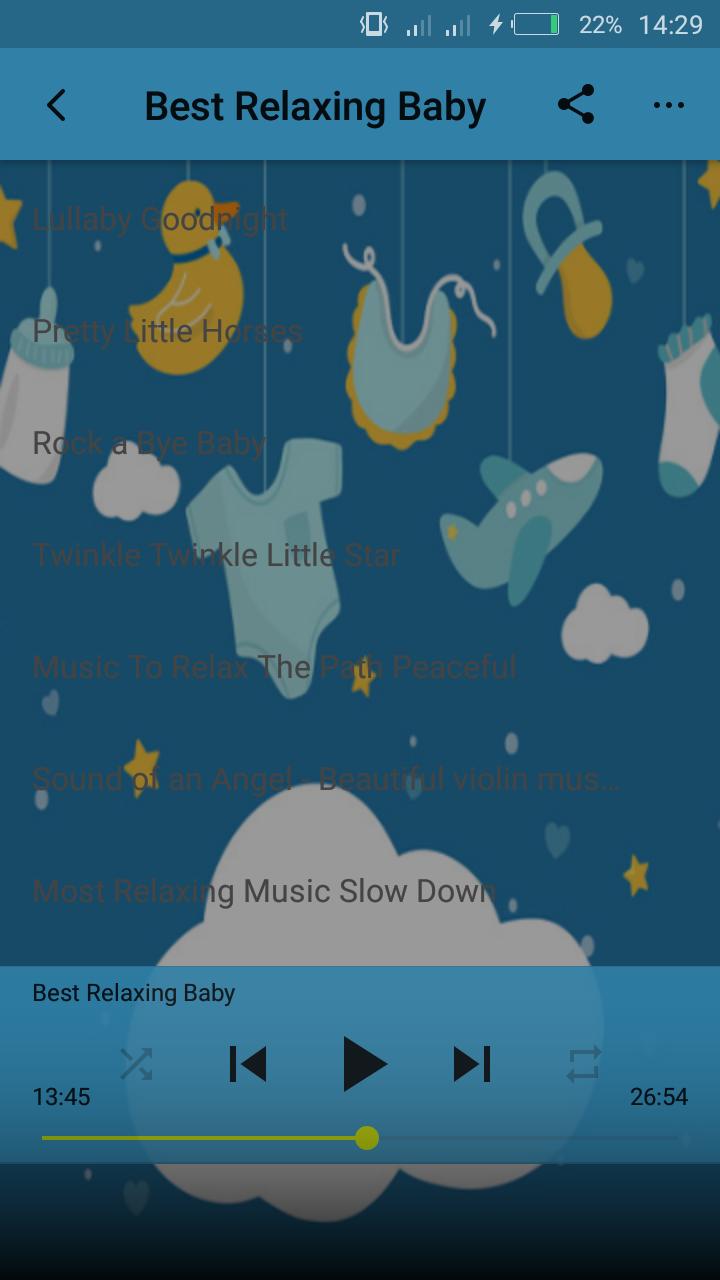Screen dimensions: 720x1280
Task: Tap the play button
Action: point(363,1064)
